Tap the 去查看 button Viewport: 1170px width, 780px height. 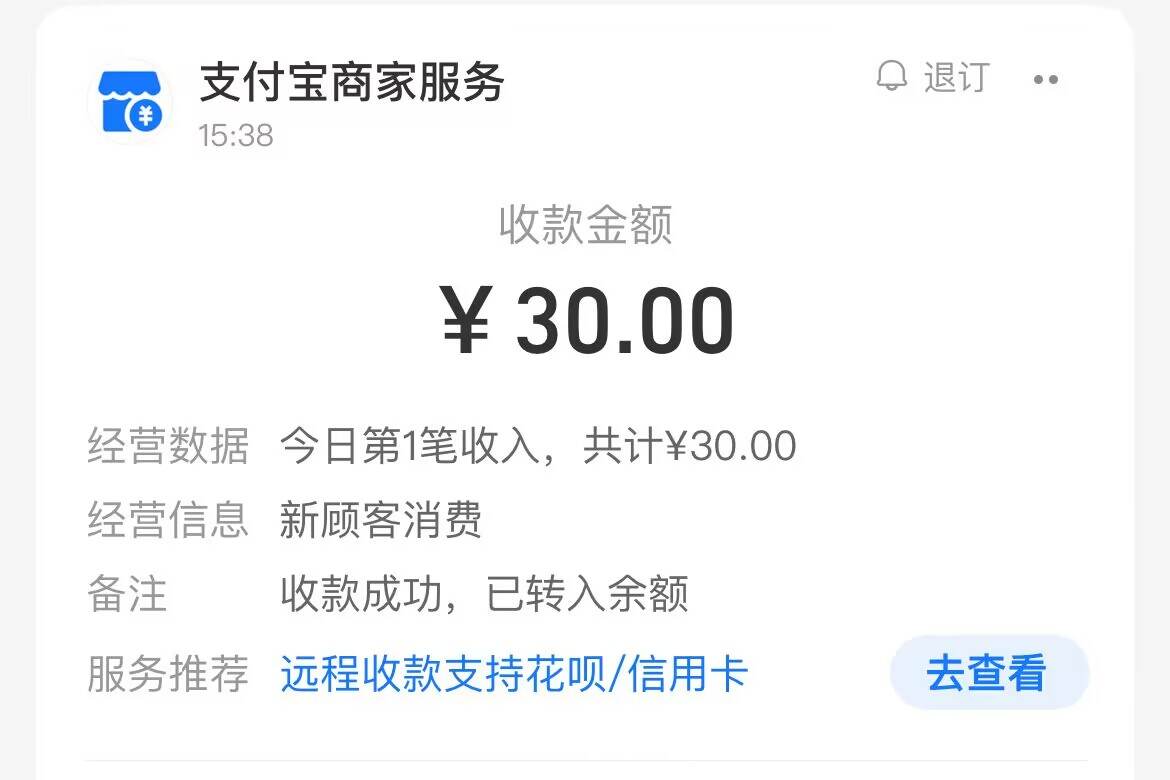pyautogui.click(x=987, y=673)
